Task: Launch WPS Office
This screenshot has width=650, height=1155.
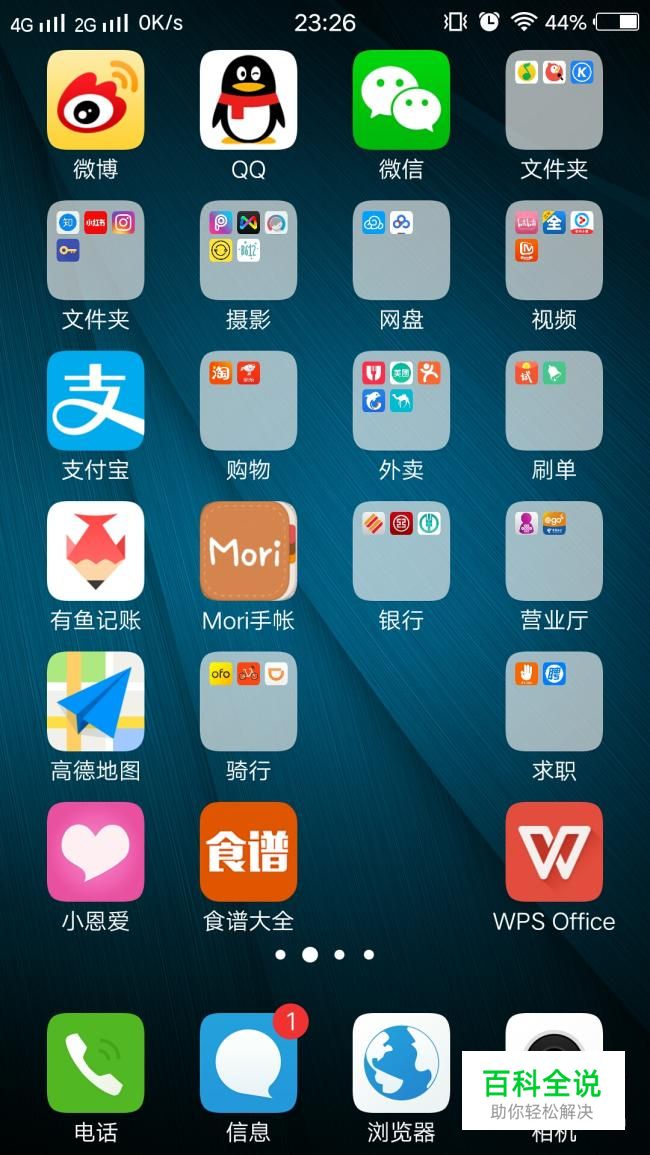Action: [x=554, y=852]
